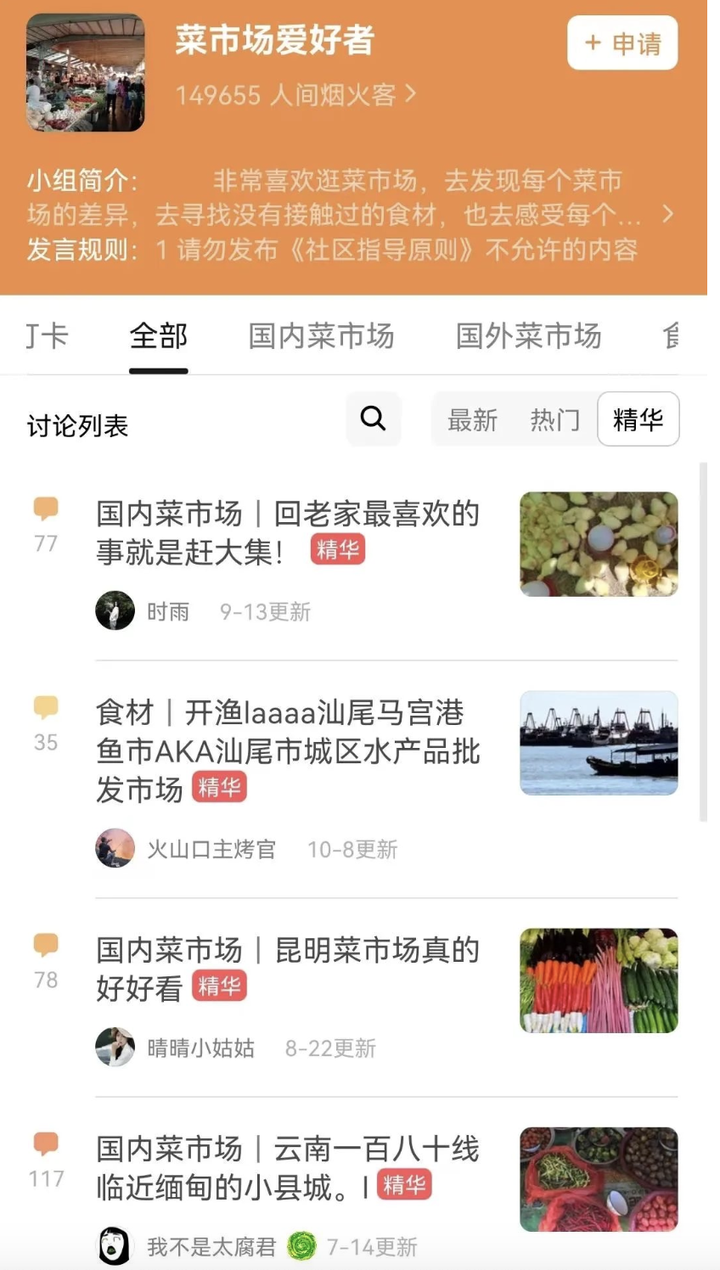Sort discussions by 热门
The width and height of the screenshot is (720, 1270).
(x=554, y=420)
